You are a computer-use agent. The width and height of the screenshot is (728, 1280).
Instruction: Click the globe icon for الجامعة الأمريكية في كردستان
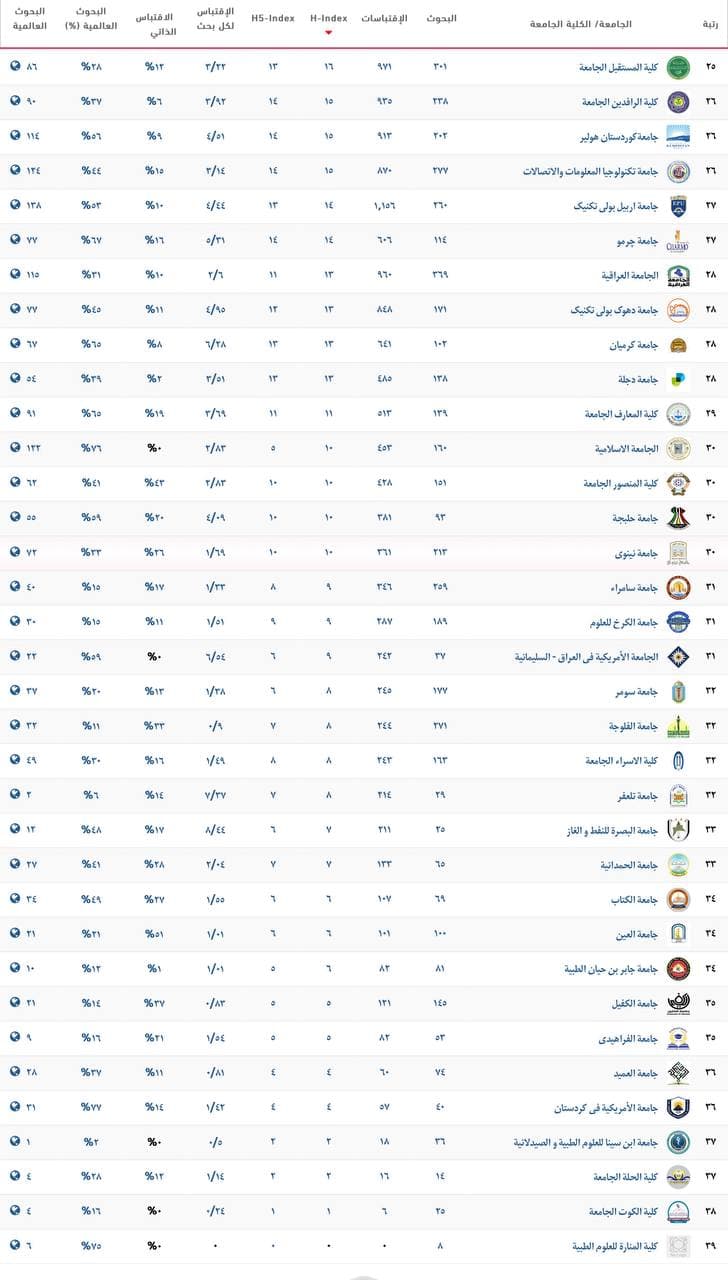pyautogui.click(x=14, y=1105)
